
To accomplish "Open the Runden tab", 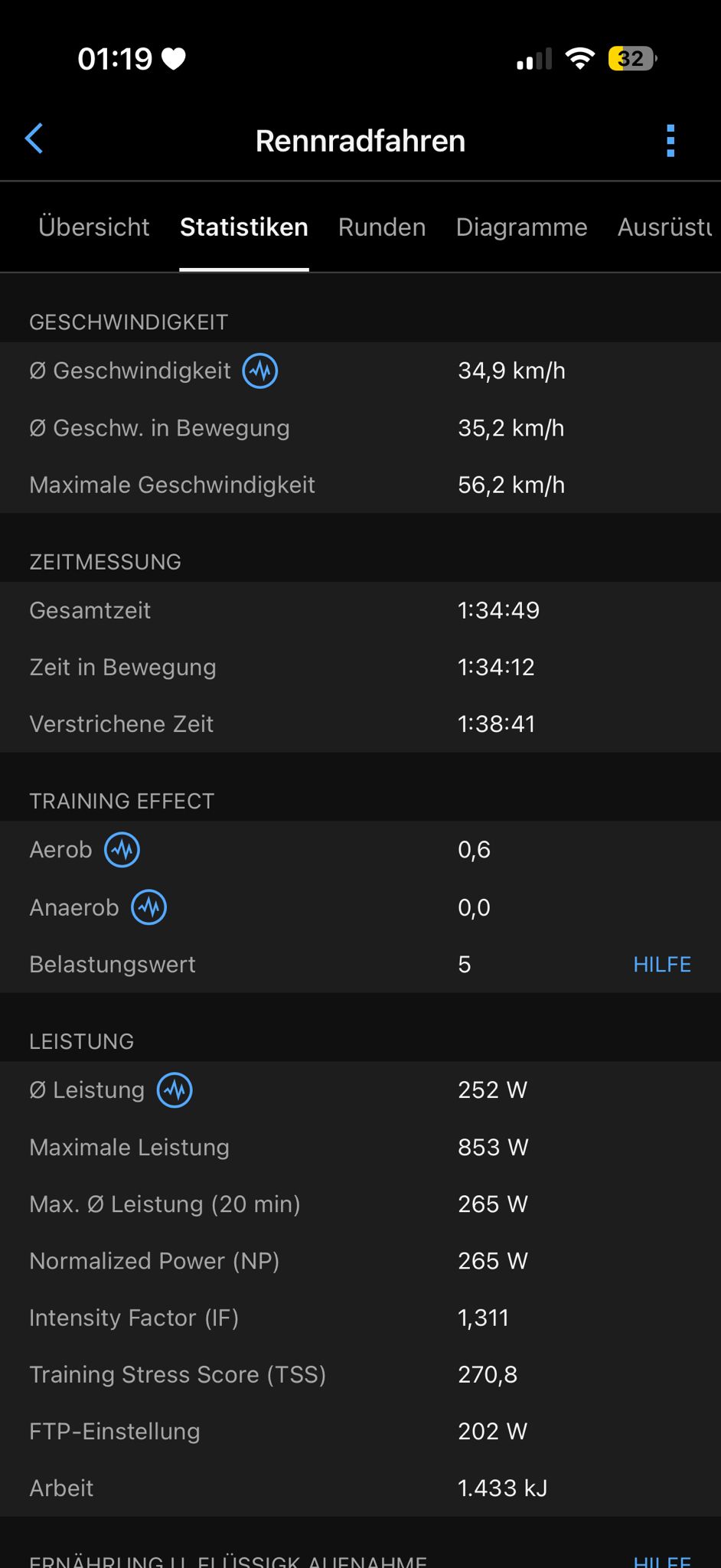I will pos(382,227).
